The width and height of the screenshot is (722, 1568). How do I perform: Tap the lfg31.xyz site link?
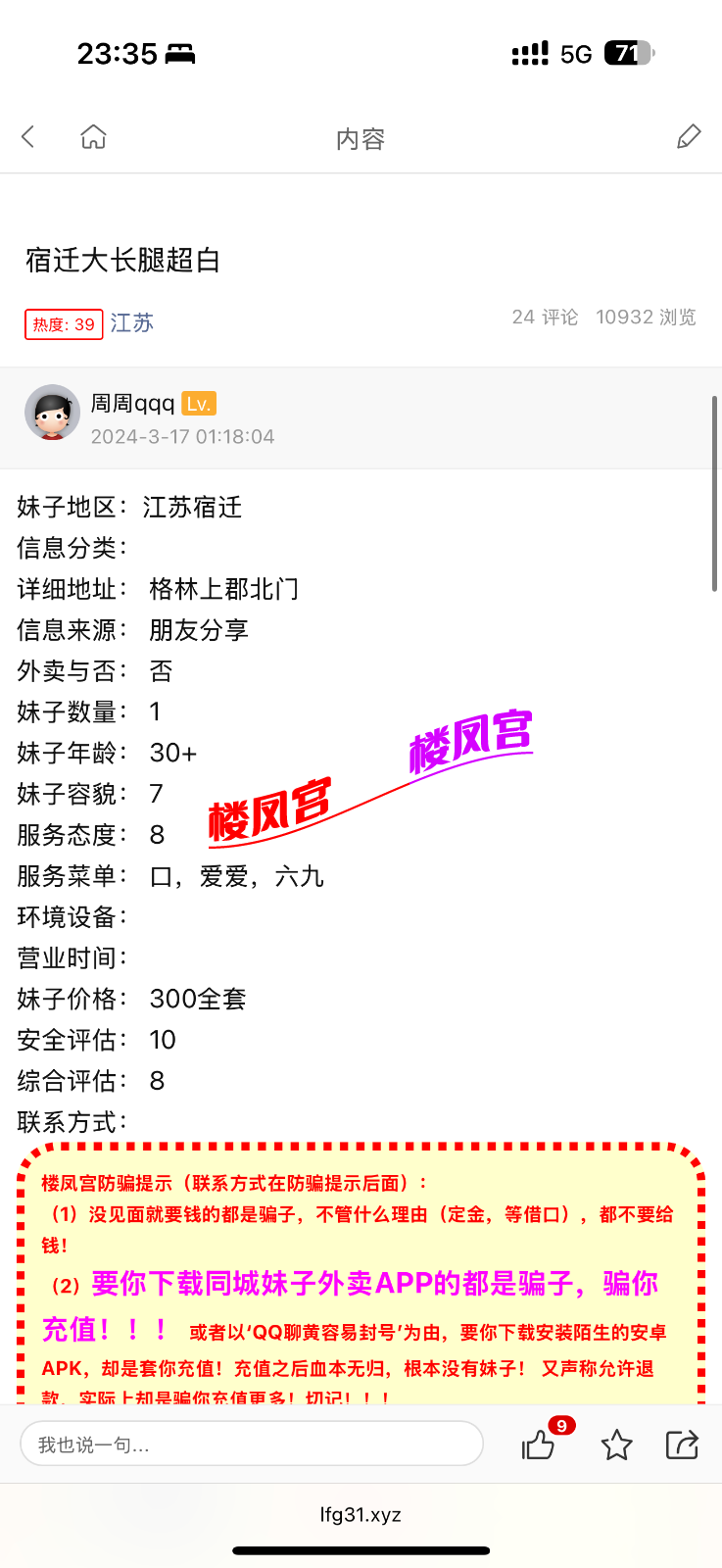coord(361,1513)
